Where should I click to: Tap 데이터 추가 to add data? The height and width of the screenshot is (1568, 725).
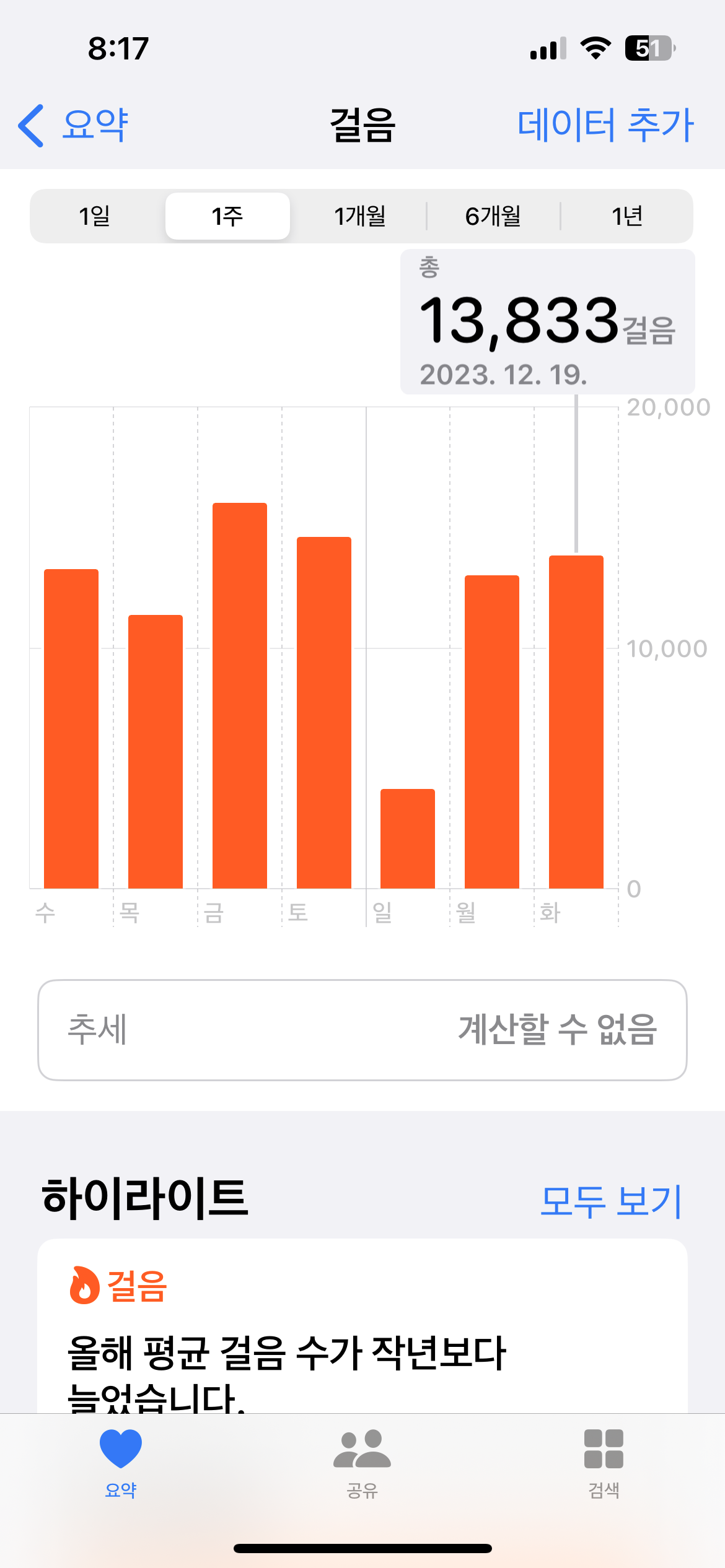coord(605,125)
